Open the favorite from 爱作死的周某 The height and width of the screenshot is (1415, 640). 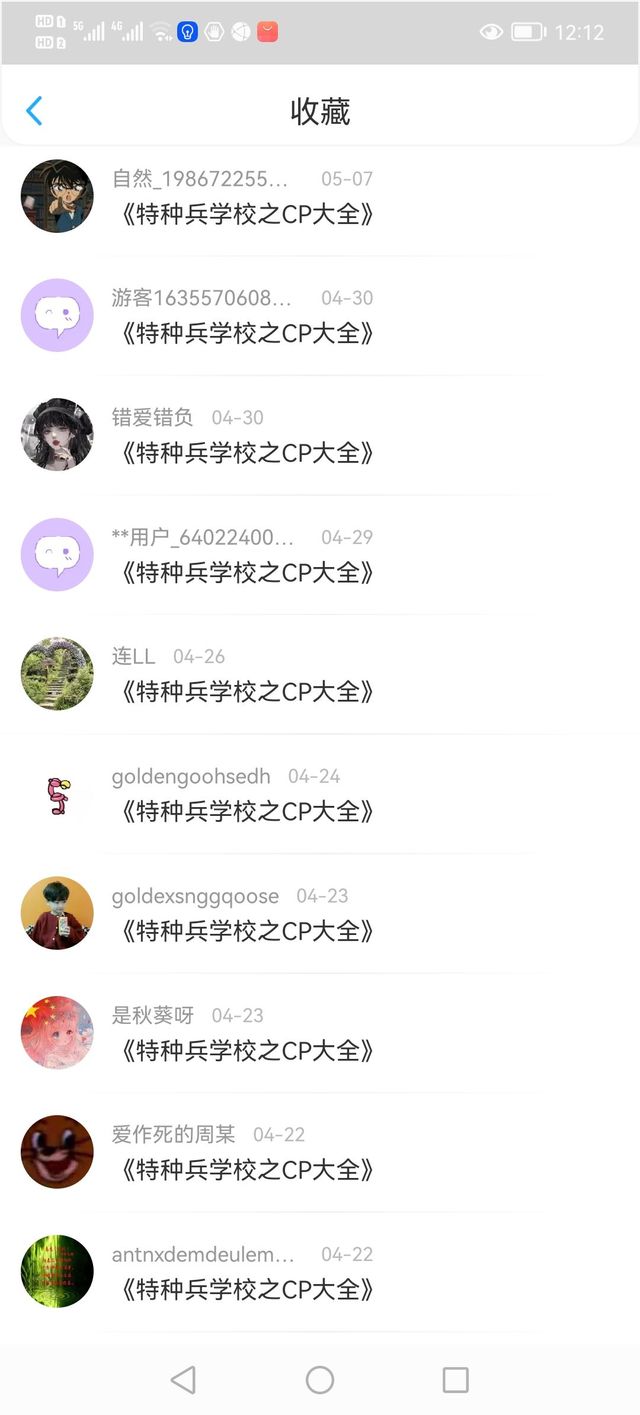[x=246, y=1170]
